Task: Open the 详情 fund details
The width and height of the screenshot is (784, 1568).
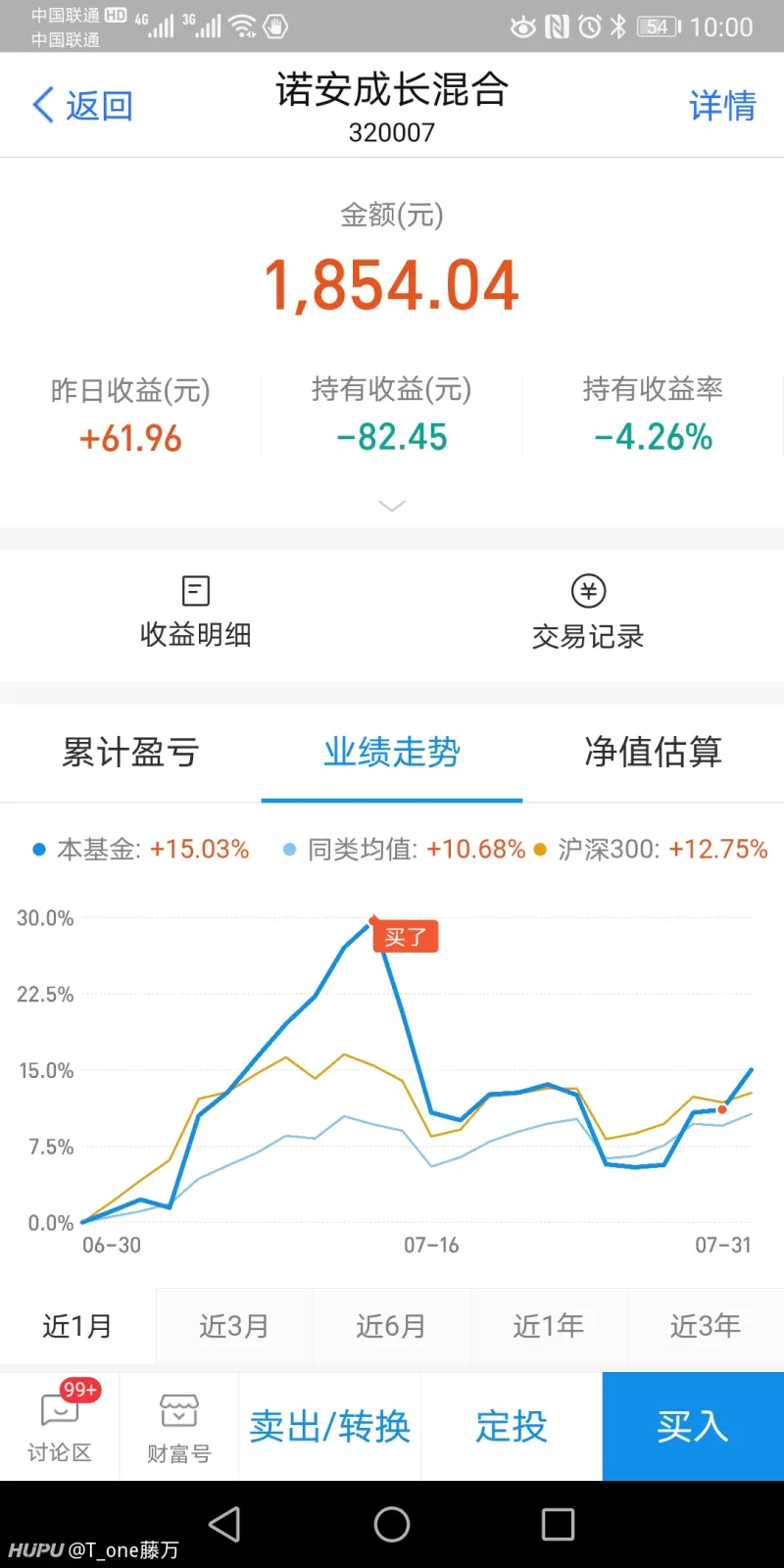Action: (x=722, y=105)
